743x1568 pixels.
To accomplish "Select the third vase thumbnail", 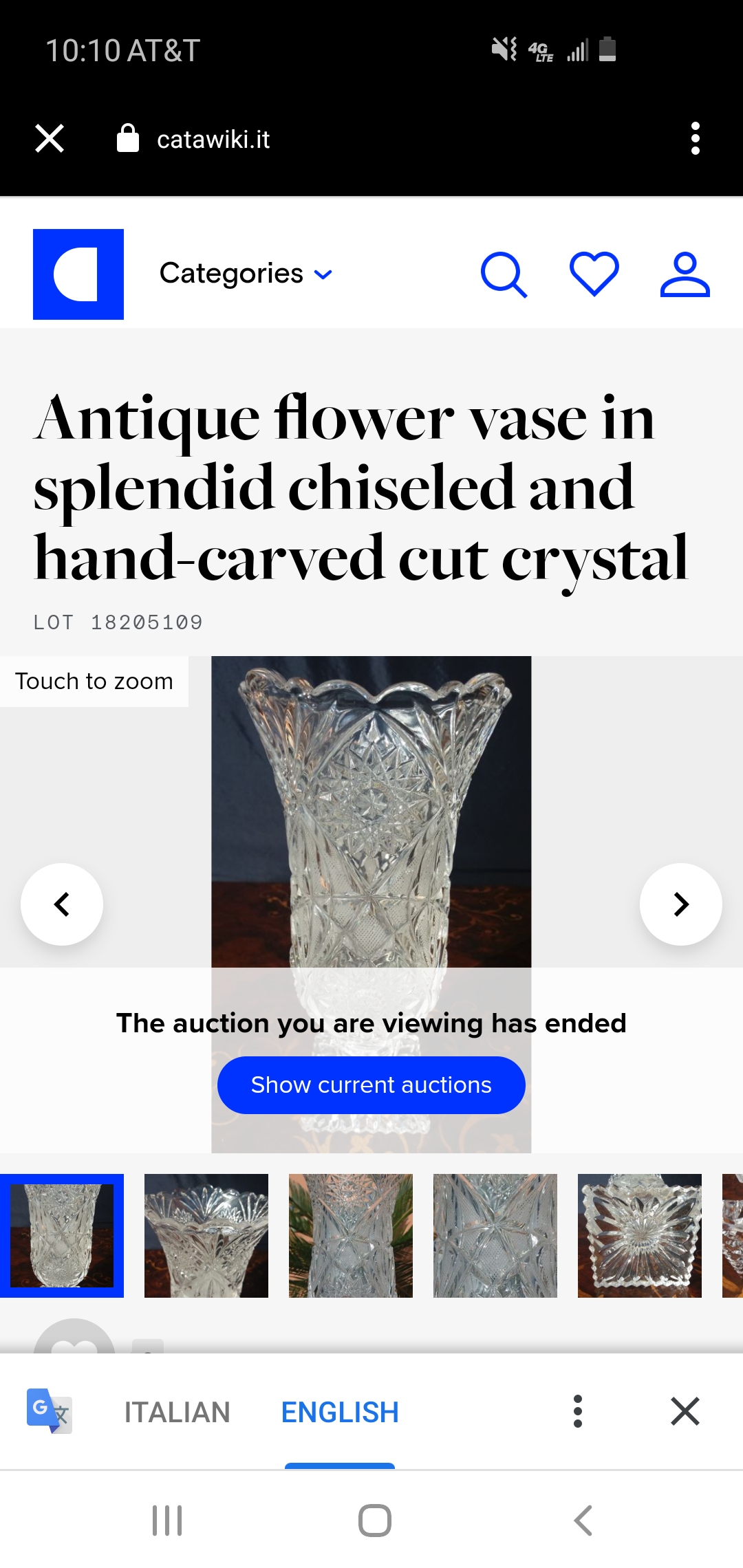I will coord(351,1236).
